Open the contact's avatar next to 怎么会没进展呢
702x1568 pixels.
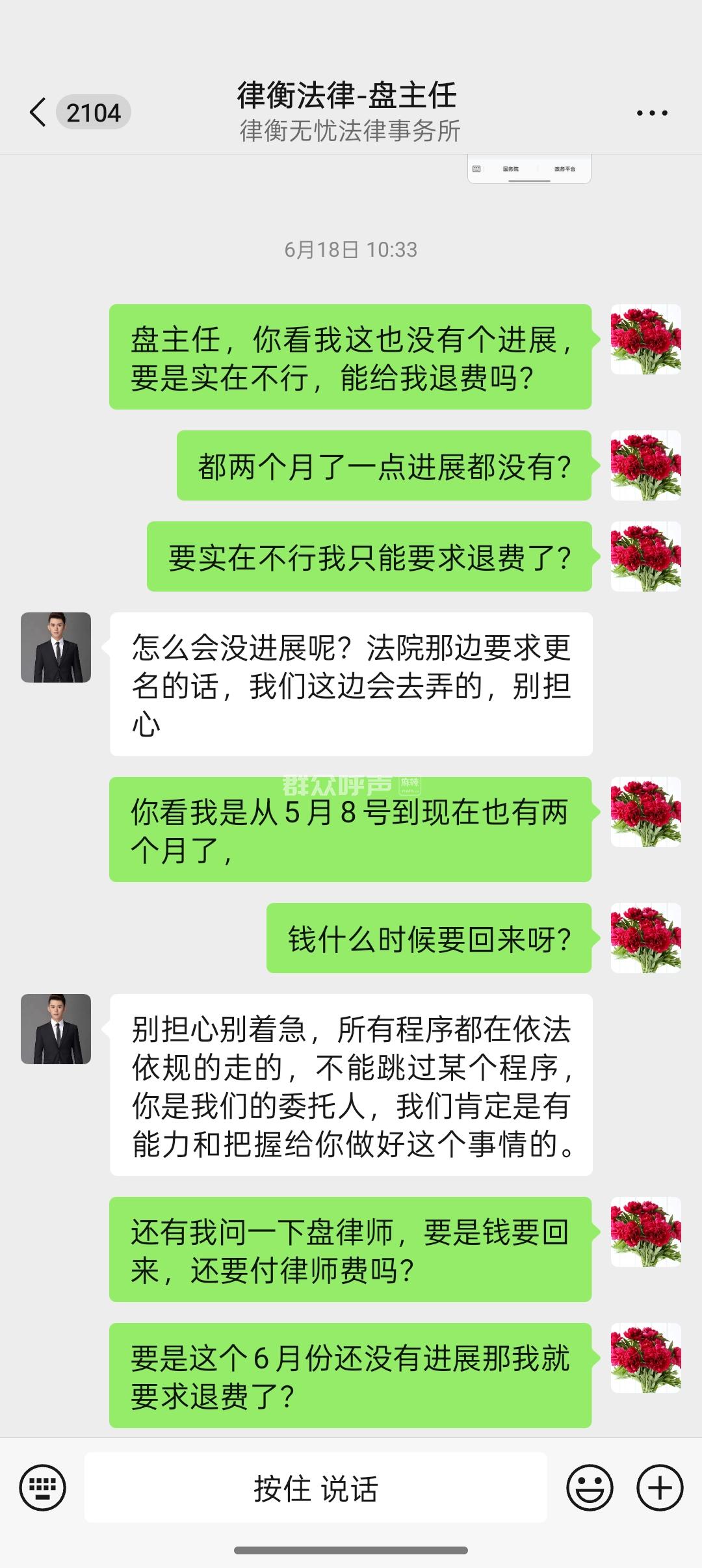[56, 647]
